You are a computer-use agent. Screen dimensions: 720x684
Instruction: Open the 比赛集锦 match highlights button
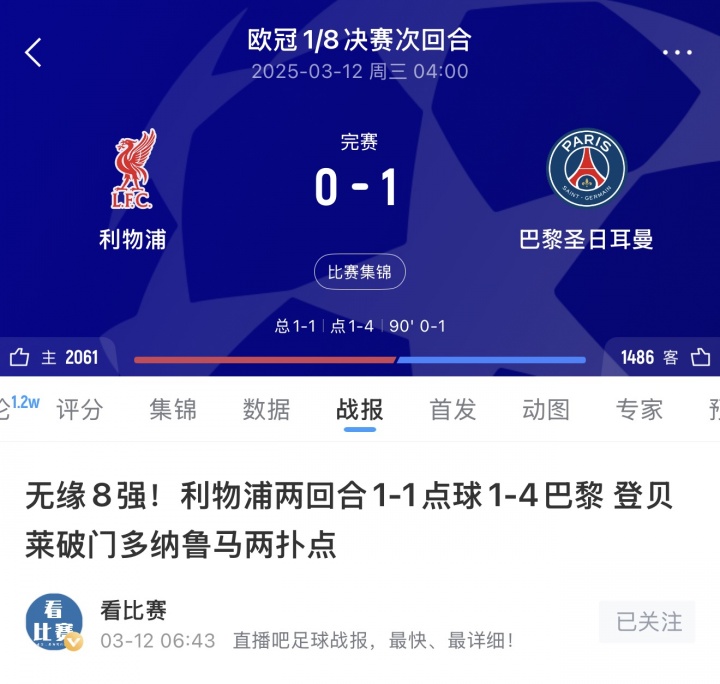[360, 271]
